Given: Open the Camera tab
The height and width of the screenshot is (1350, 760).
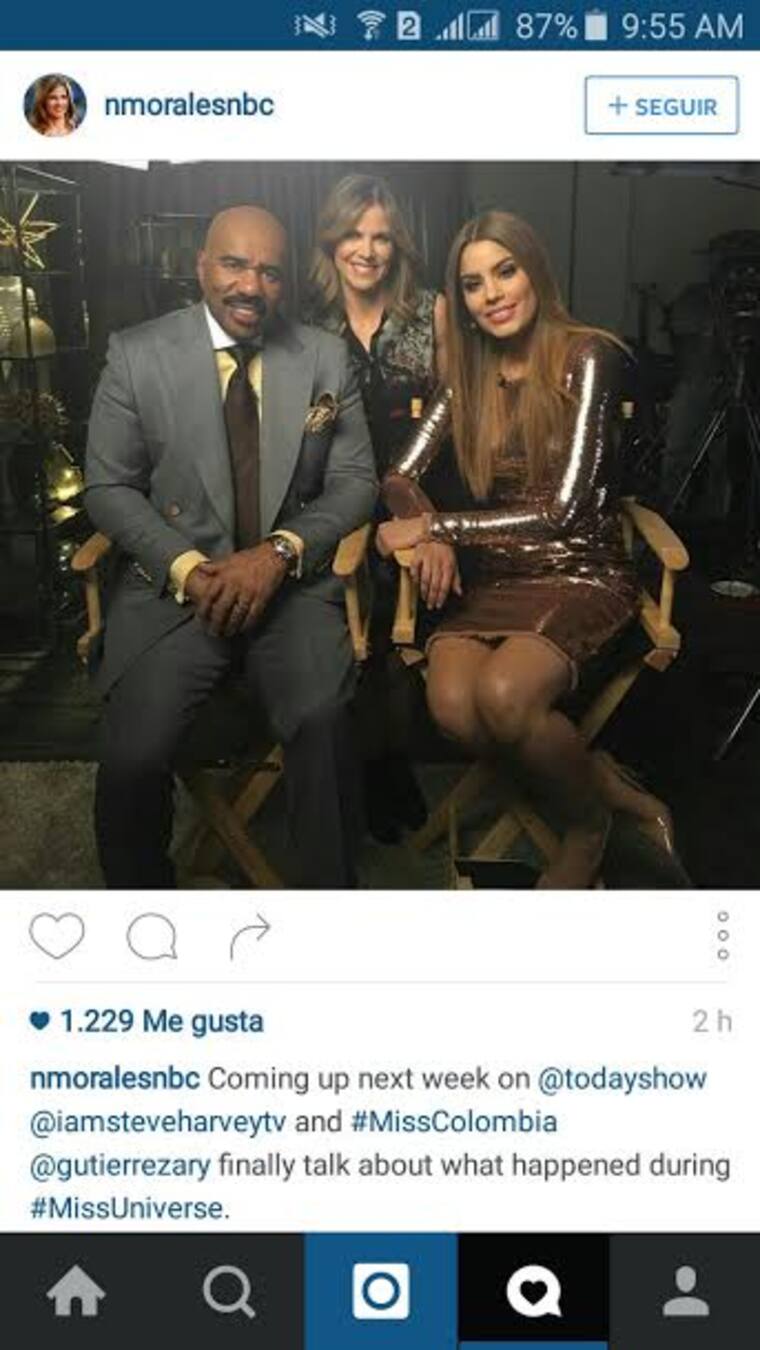Looking at the screenshot, I should [x=381, y=1292].
